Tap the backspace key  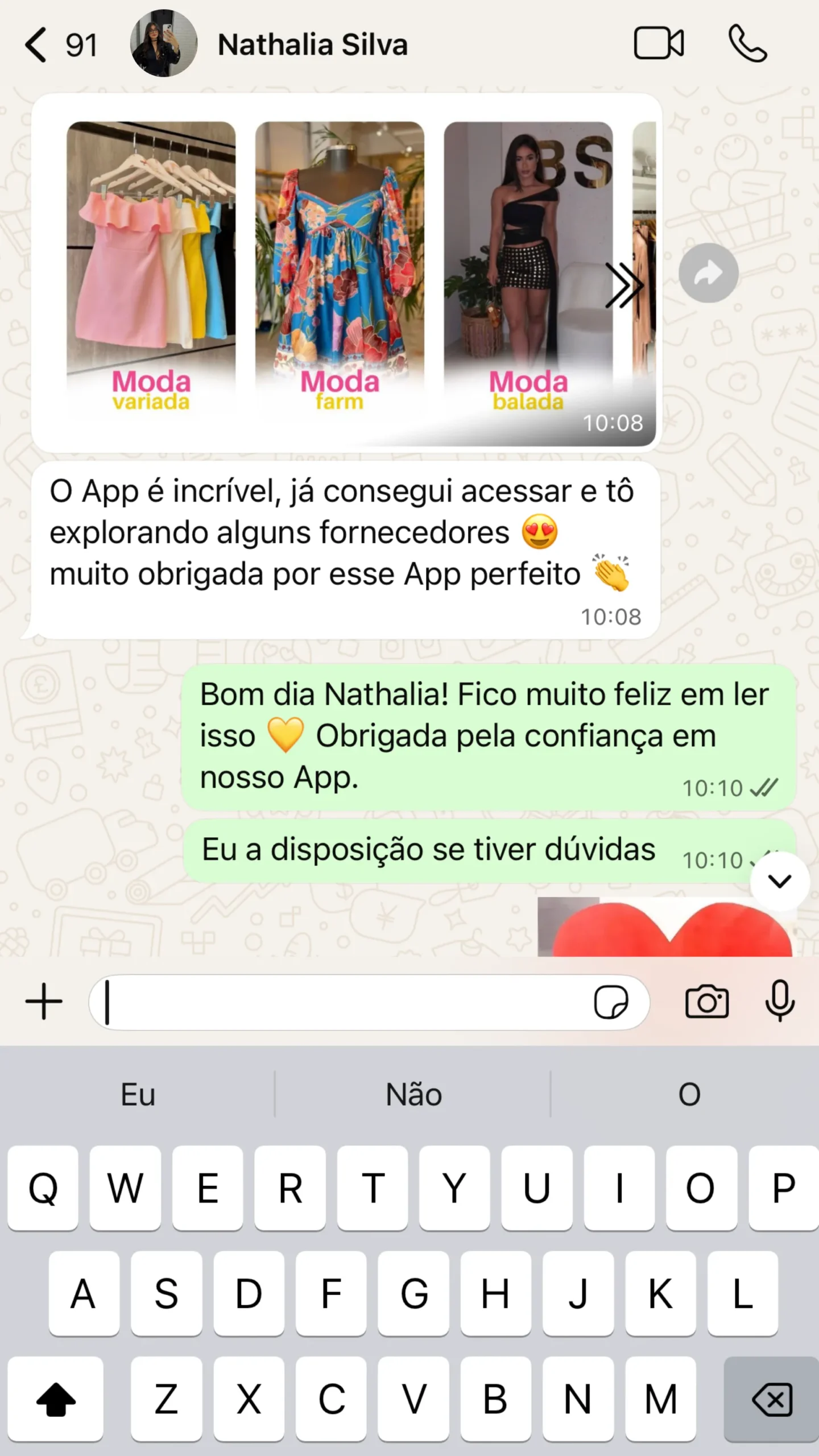point(771,1399)
